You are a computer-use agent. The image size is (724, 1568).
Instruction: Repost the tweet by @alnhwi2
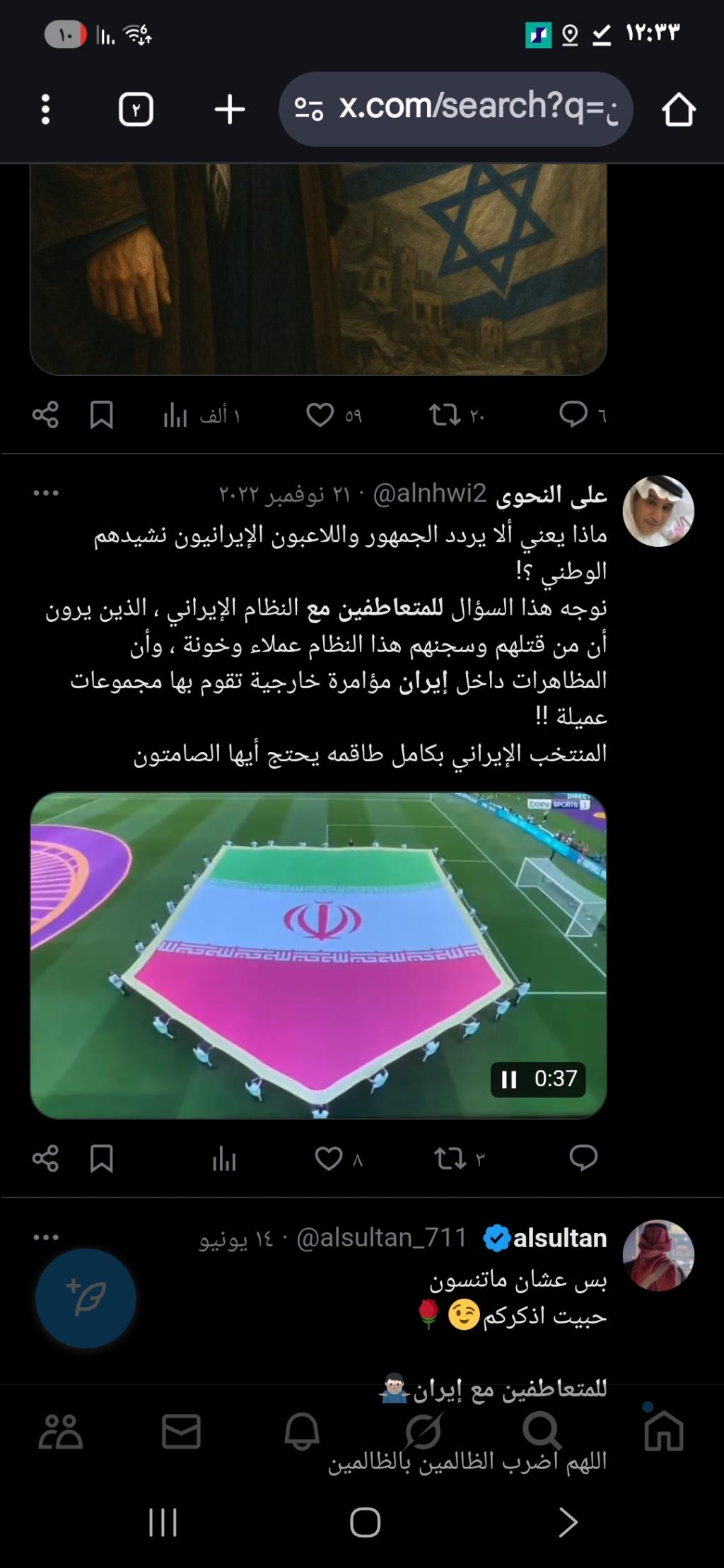pos(450,1160)
